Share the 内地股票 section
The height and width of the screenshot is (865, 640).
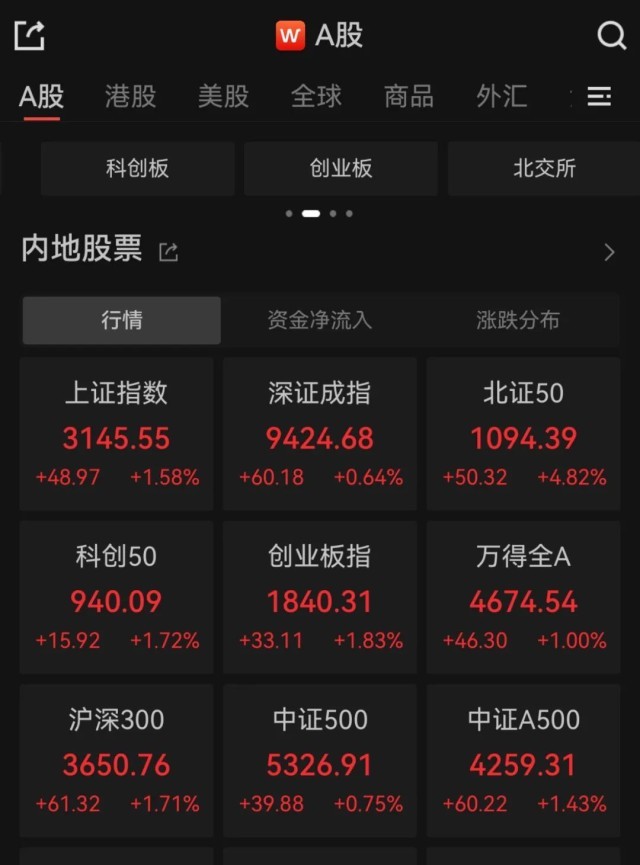pyautogui.click(x=169, y=252)
